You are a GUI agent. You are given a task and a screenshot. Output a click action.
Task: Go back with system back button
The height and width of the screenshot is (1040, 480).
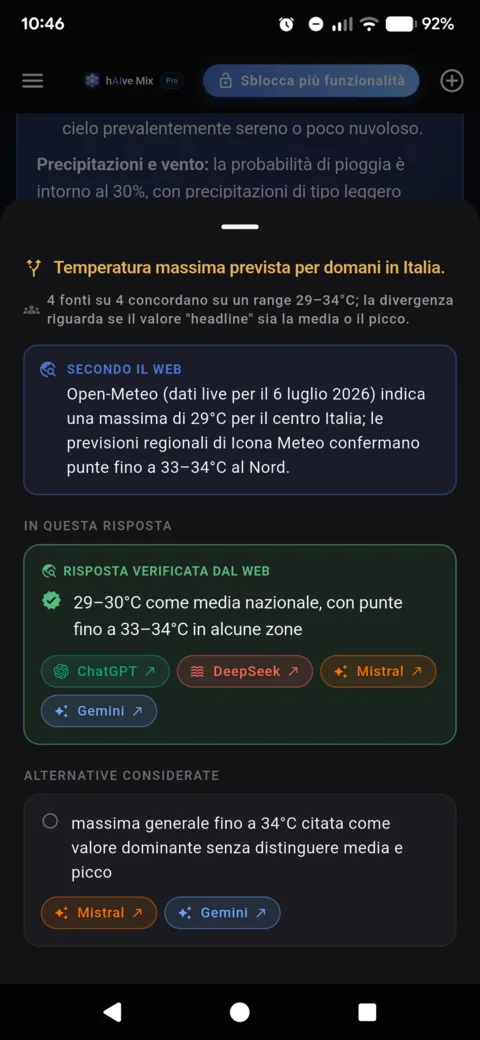pyautogui.click(x=113, y=1011)
